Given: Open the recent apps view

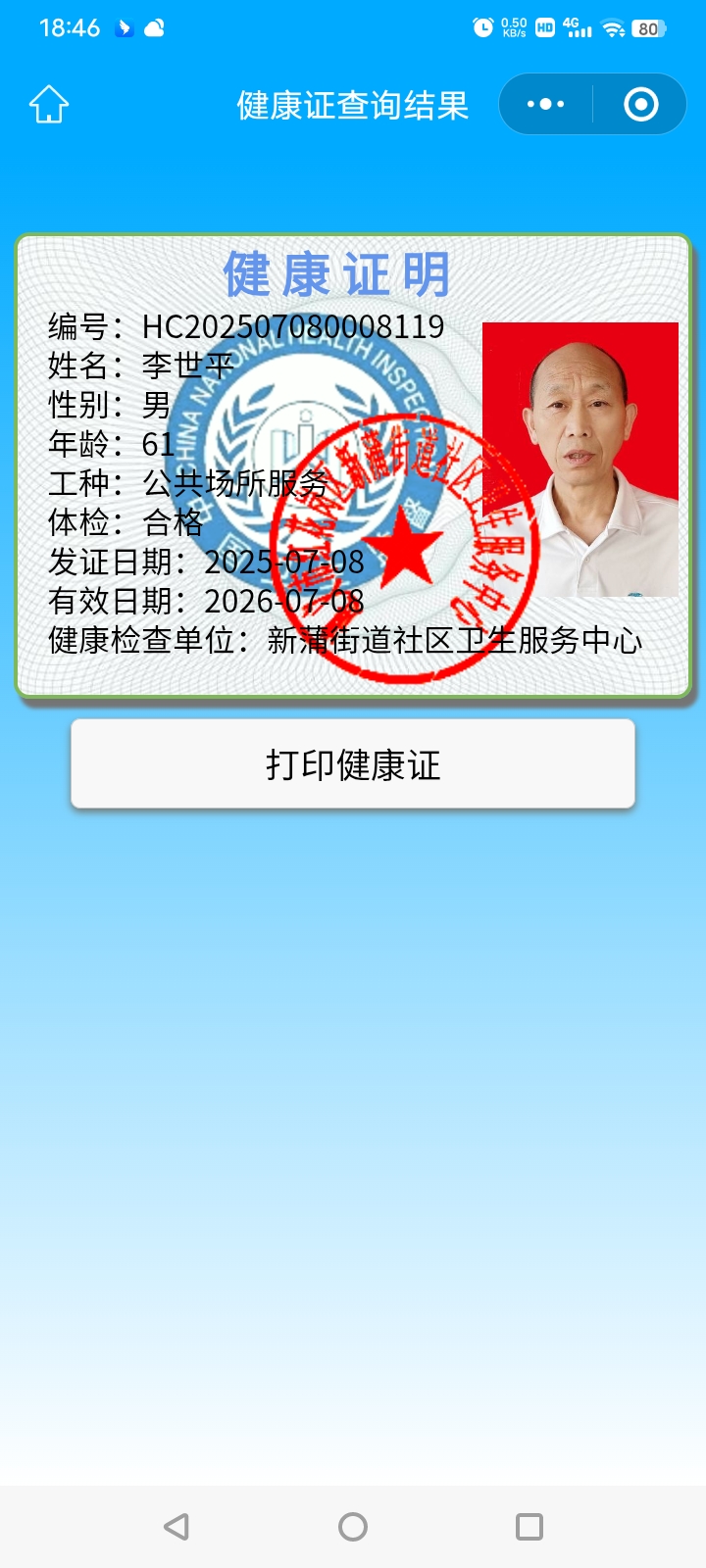Looking at the screenshot, I should (529, 1526).
